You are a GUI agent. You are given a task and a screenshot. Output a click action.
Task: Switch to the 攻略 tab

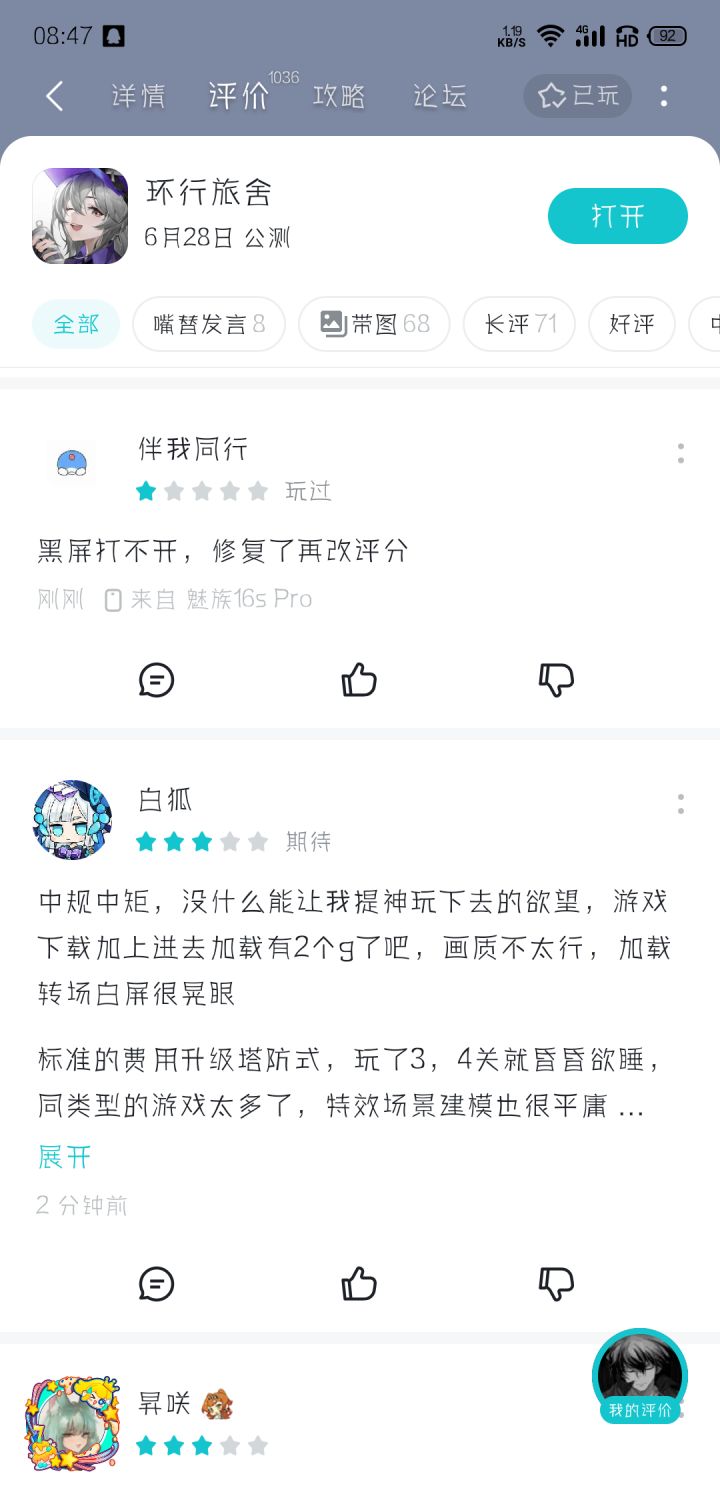[x=338, y=96]
